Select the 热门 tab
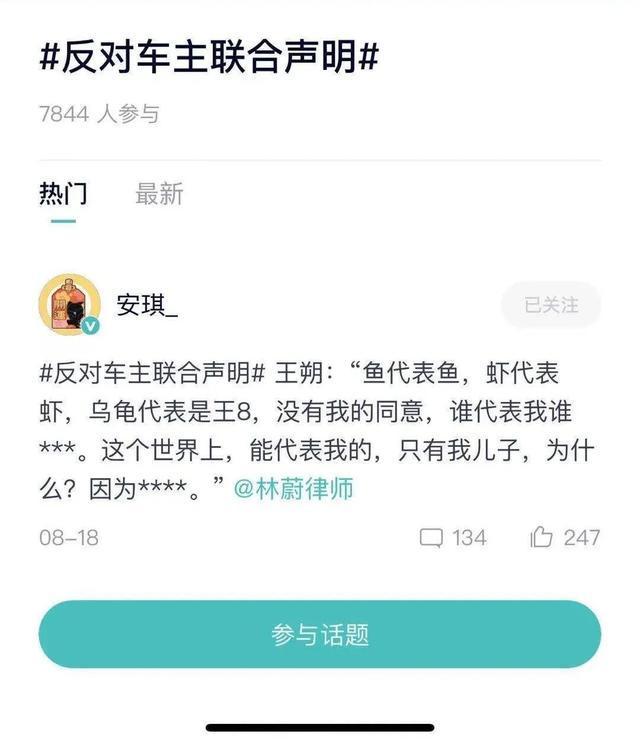Viewport: 640px width, 744px height. point(62,194)
